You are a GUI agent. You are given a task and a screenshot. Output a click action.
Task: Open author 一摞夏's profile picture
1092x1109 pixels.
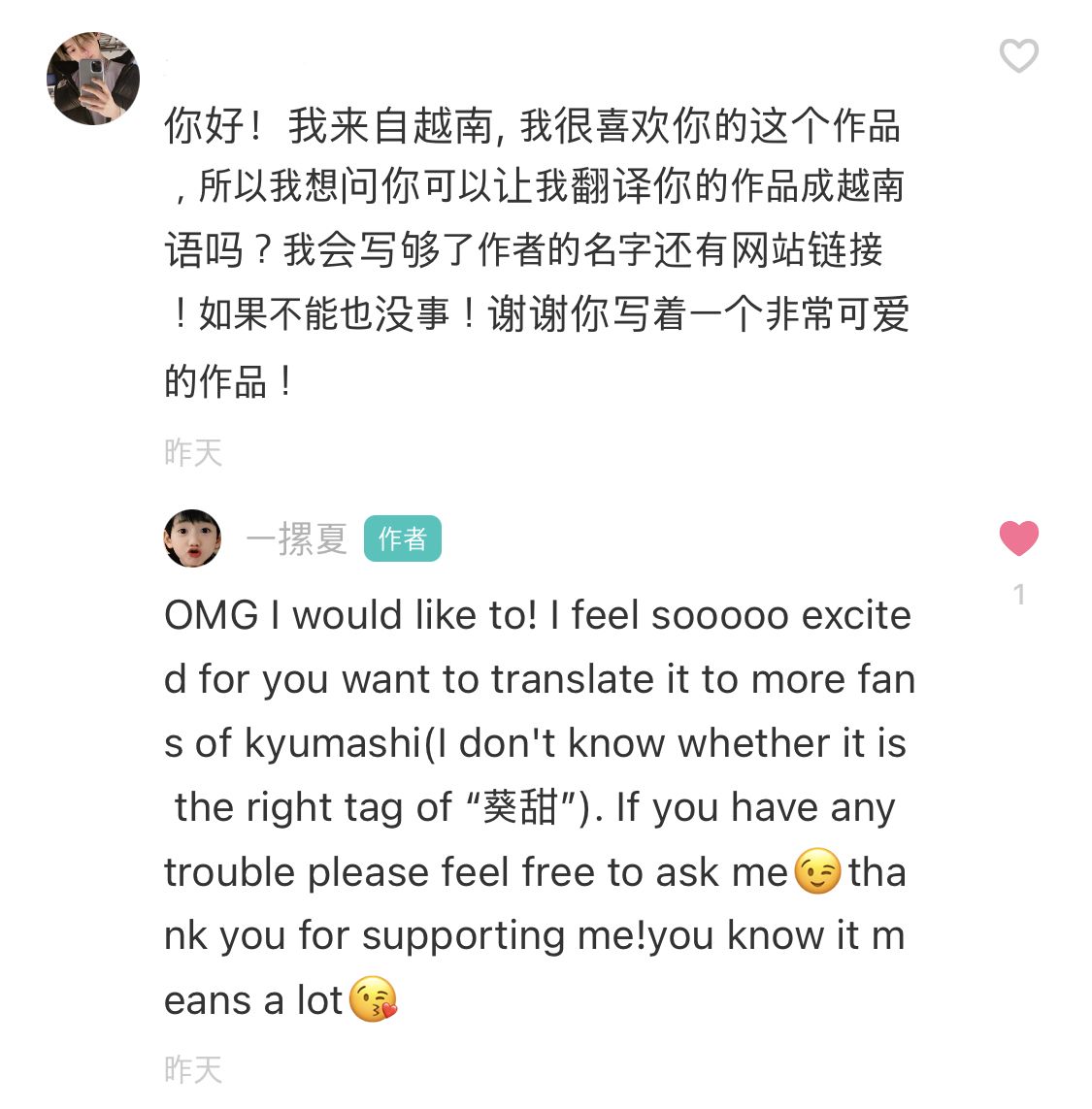click(192, 538)
